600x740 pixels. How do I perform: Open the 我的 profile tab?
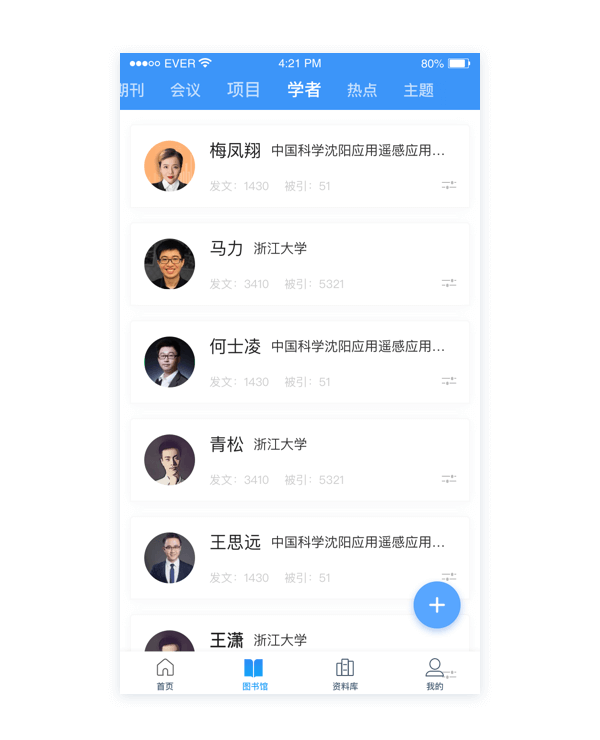point(434,675)
